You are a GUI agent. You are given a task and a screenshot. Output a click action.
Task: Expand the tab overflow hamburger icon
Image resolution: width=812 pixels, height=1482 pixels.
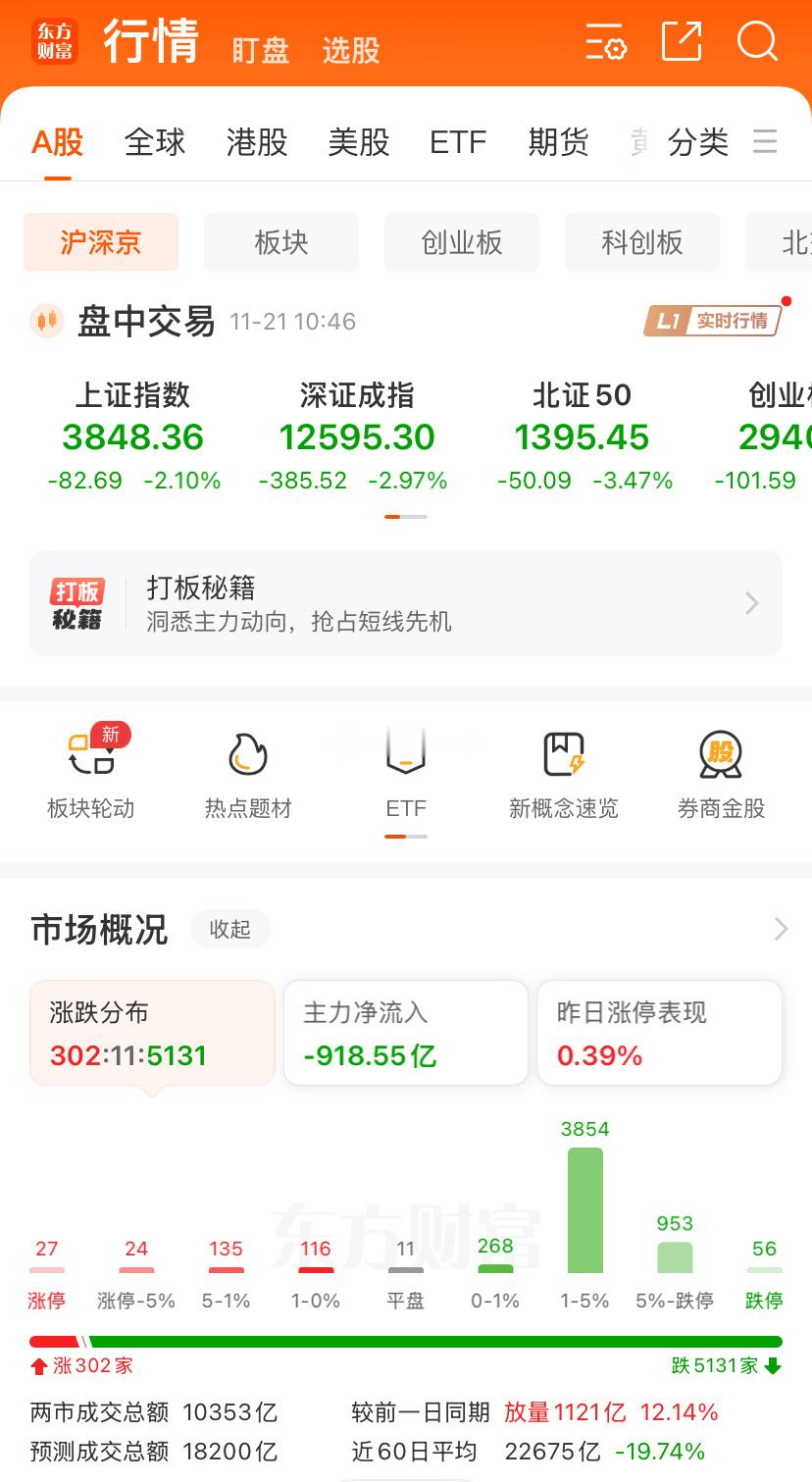click(x=765, y=141)
